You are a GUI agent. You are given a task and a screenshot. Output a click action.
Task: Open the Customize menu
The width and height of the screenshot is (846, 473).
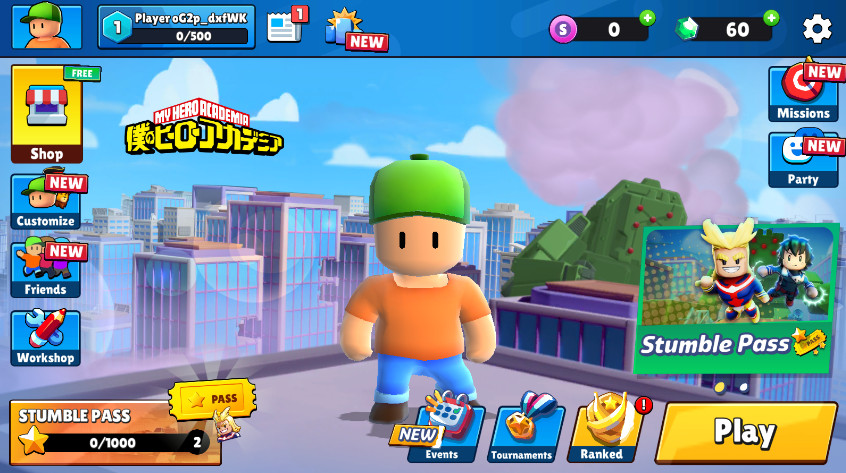tap(46, 201)
